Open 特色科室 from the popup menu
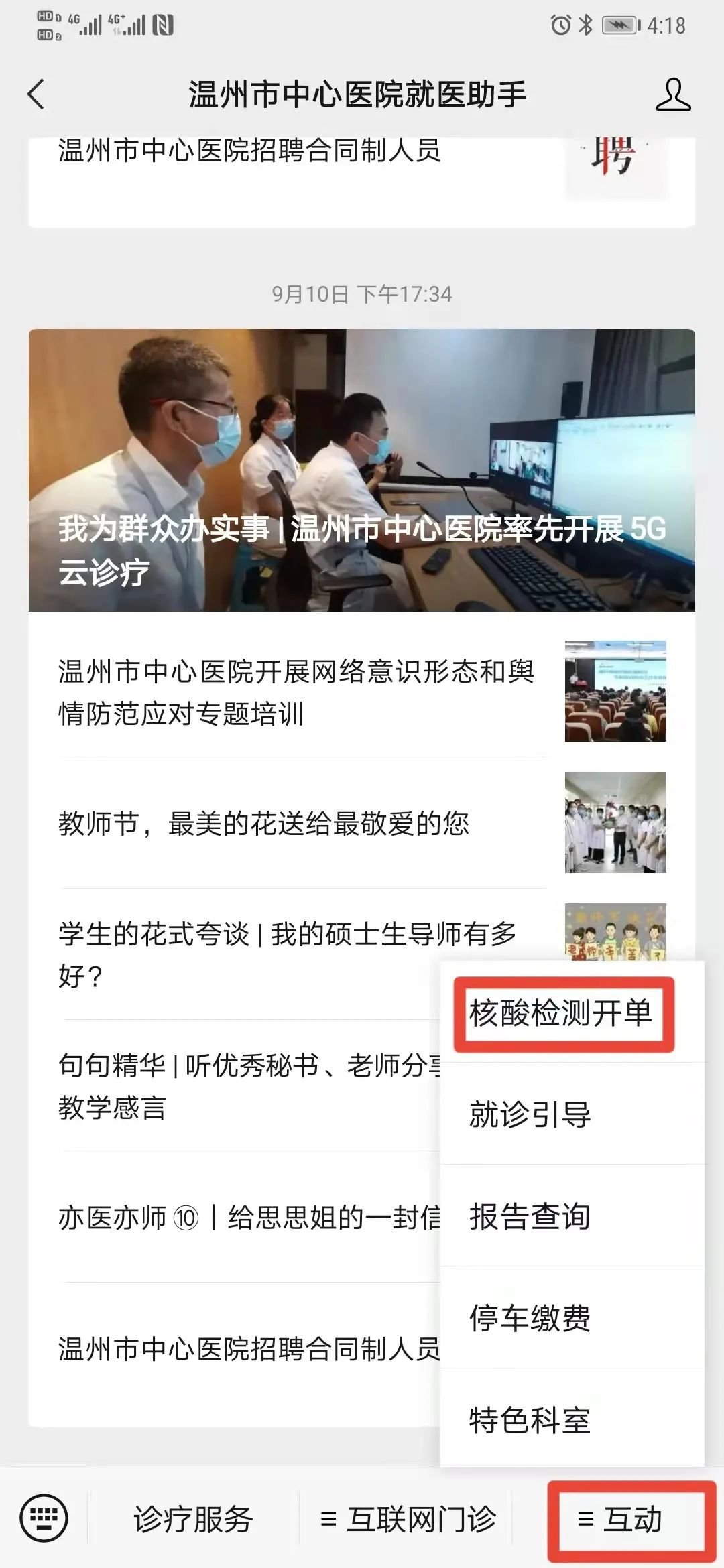 [x=530, y=1421]
